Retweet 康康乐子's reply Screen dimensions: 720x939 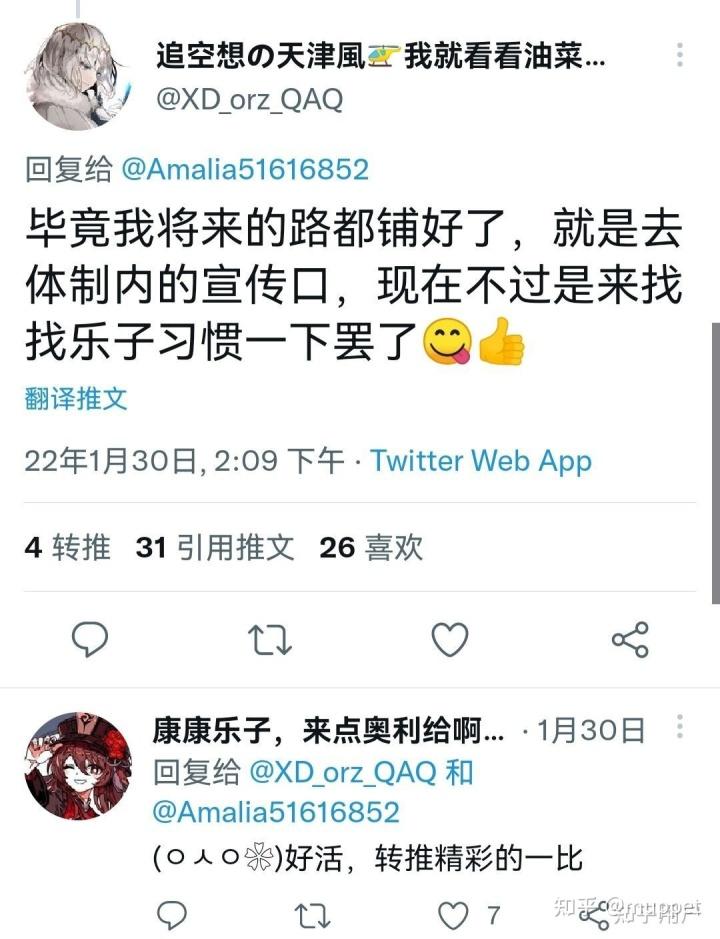(313, 914)
